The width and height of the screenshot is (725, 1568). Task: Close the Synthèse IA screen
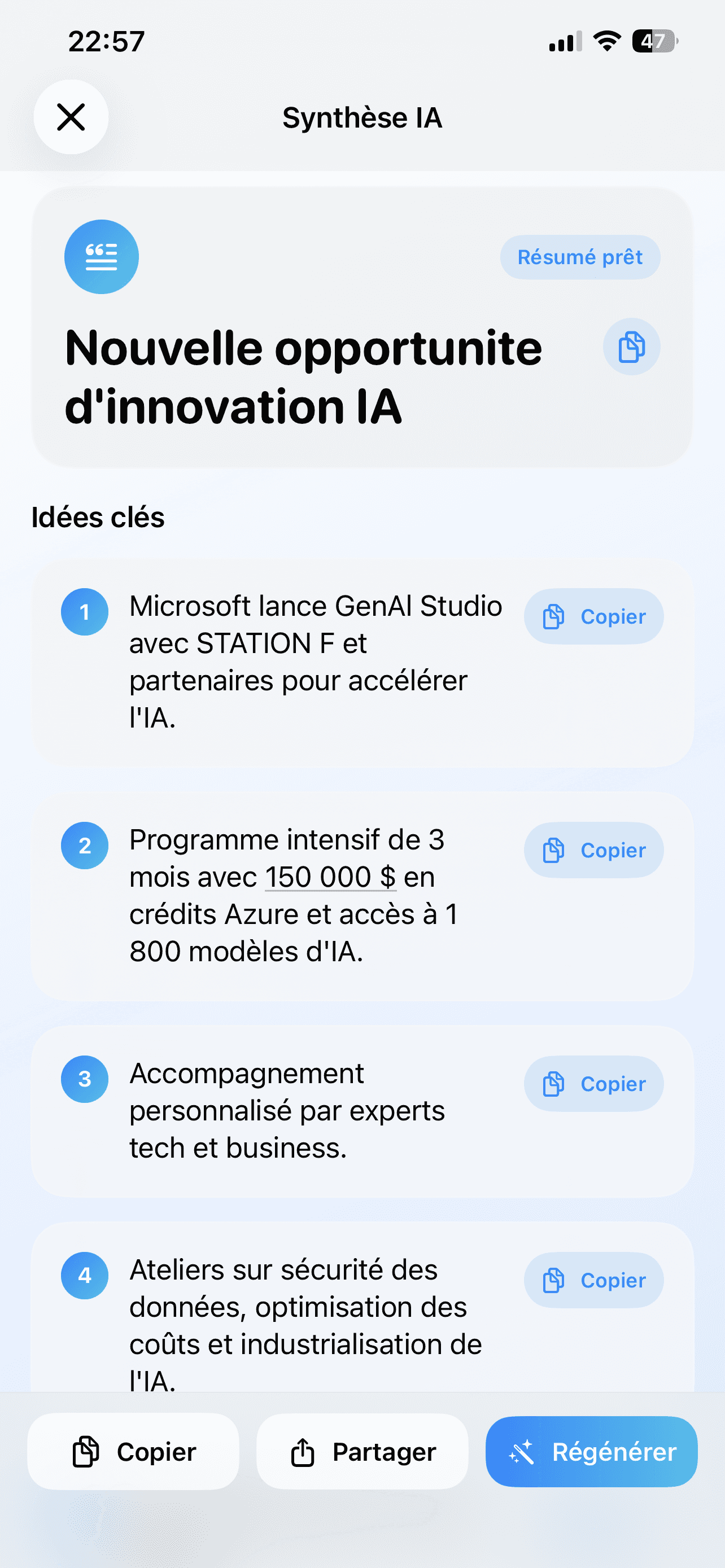[x=71, y=117]
